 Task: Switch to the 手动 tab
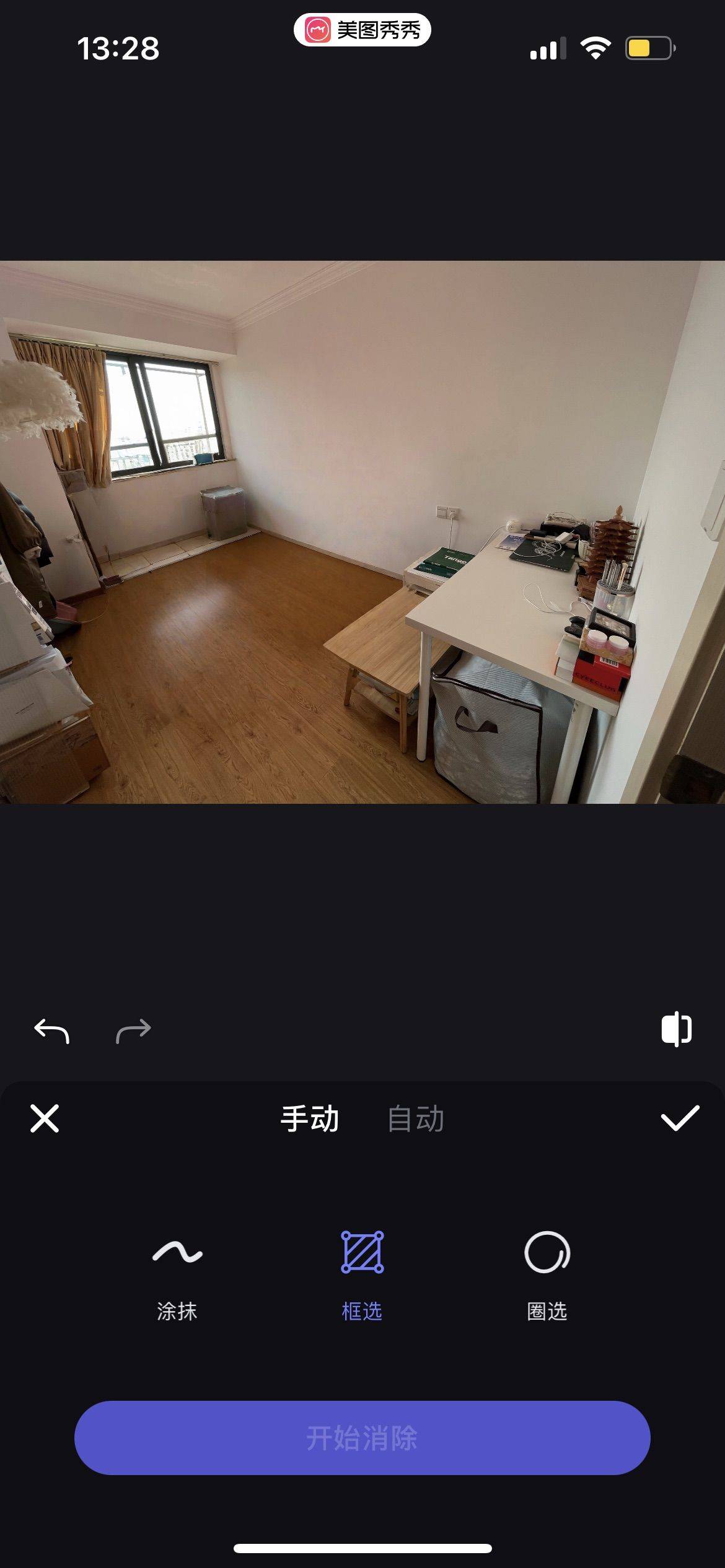(310, 1119)
